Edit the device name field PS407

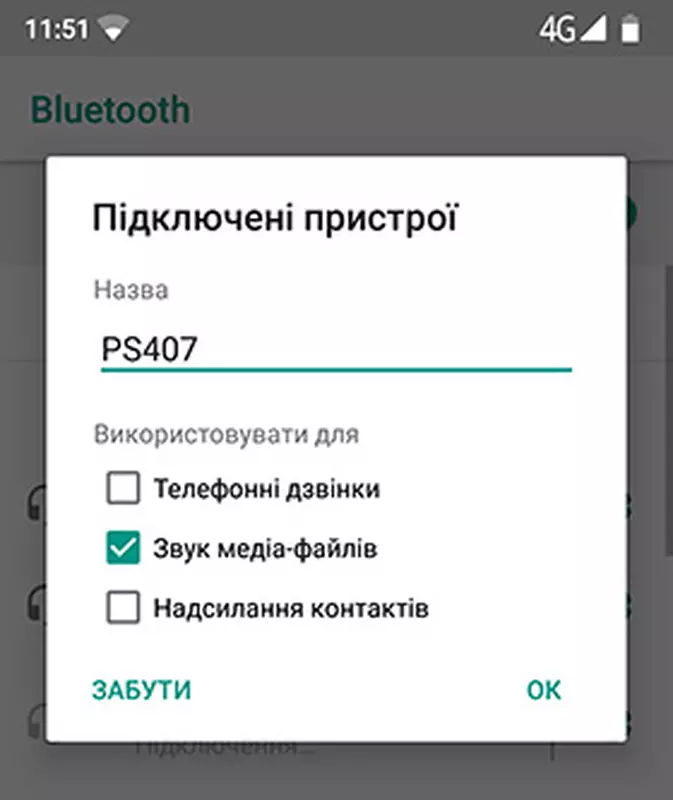click(x=335, y=349)
